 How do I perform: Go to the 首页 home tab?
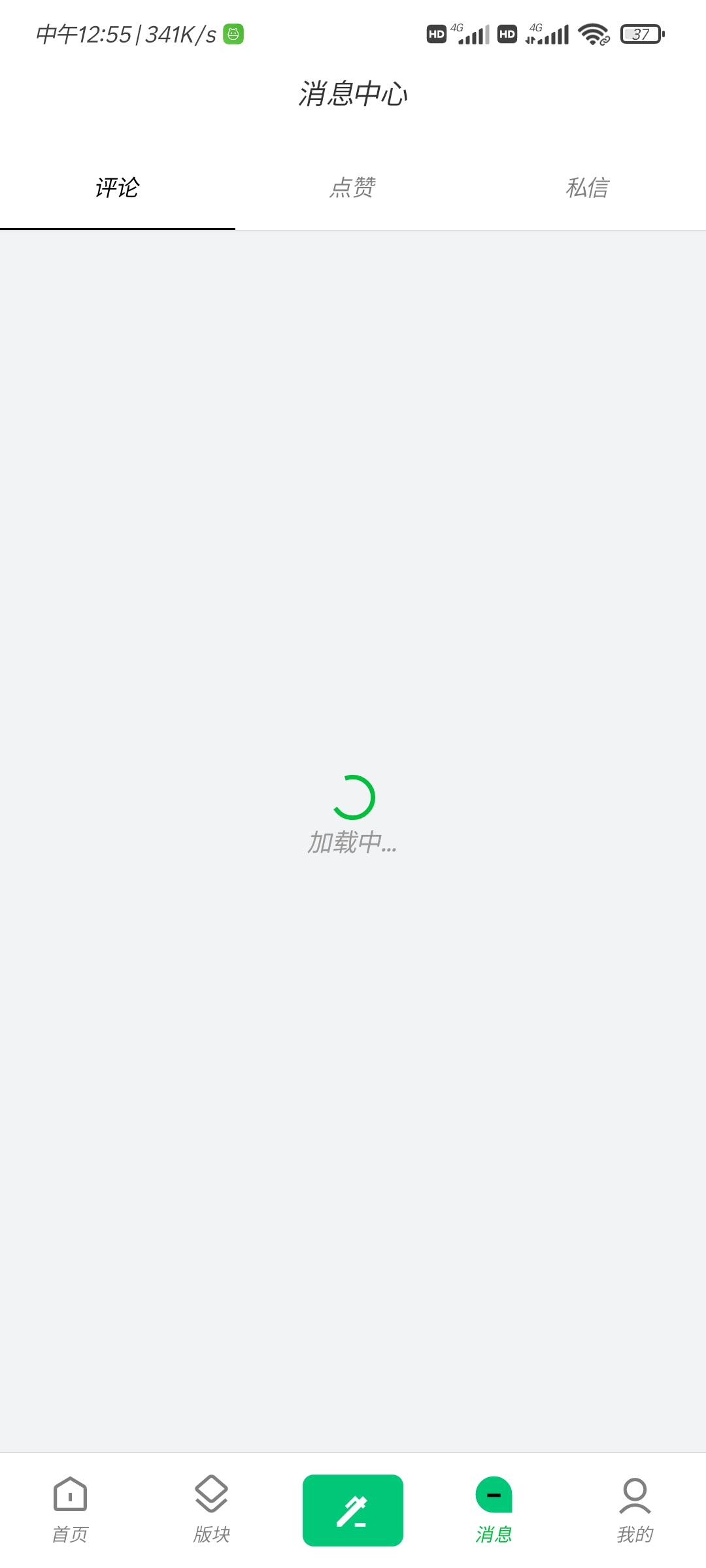[x=70, y=1510]
